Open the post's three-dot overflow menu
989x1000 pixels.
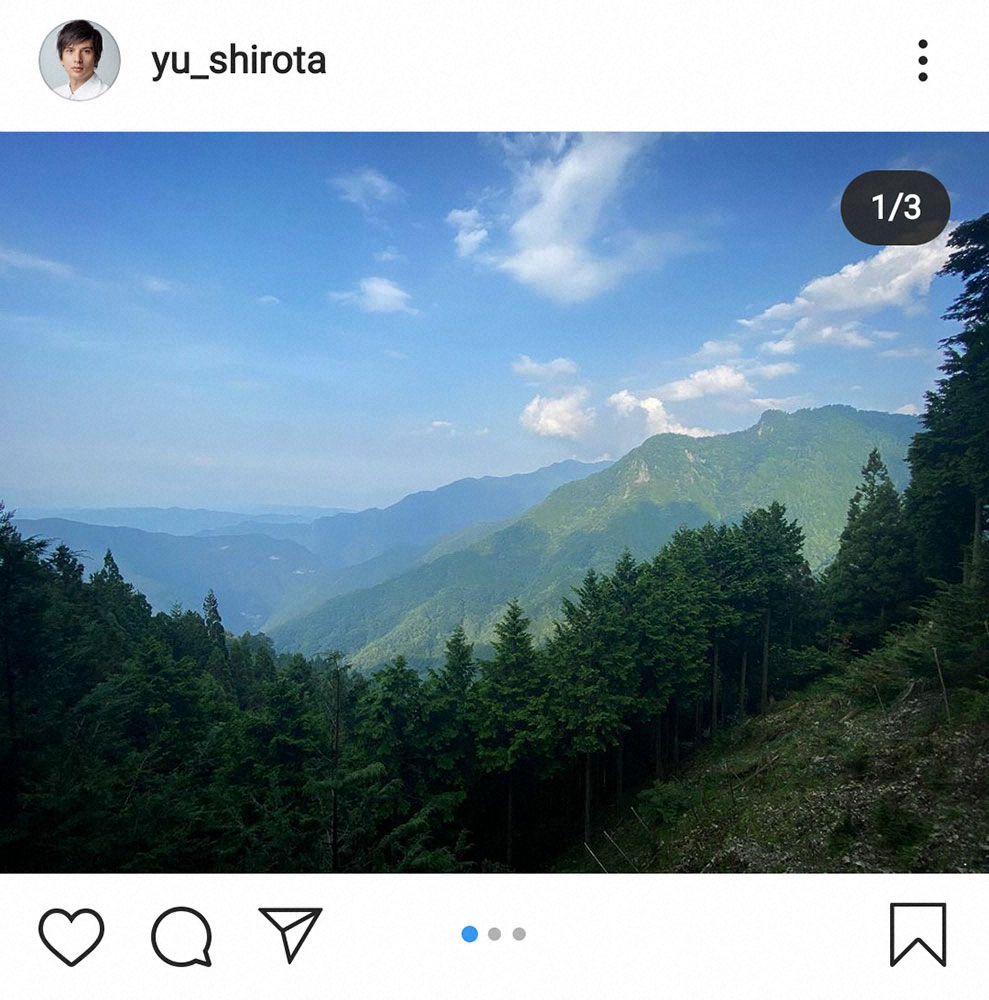point(922,61)
